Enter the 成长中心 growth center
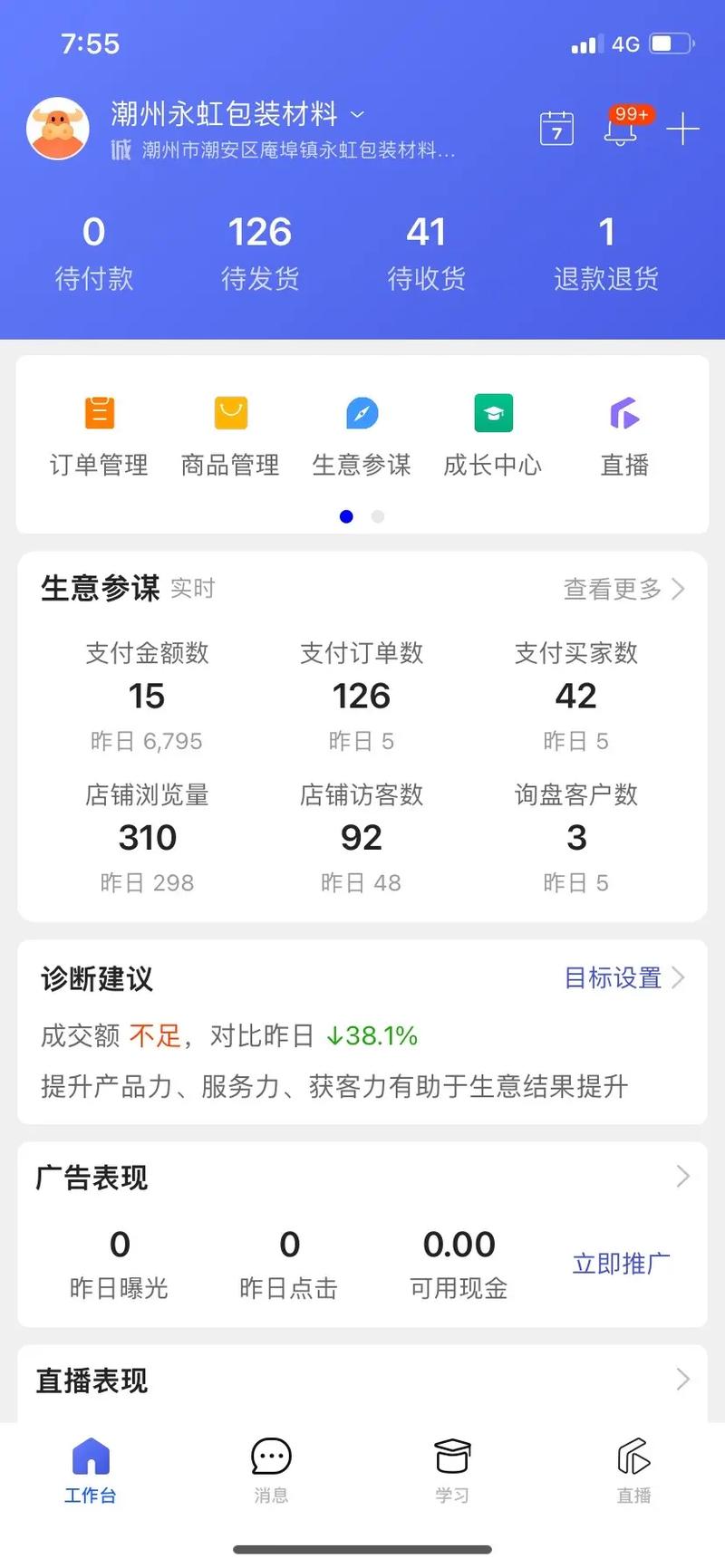The height and width of the screenshot is (1568, 725). coord(492,433)
